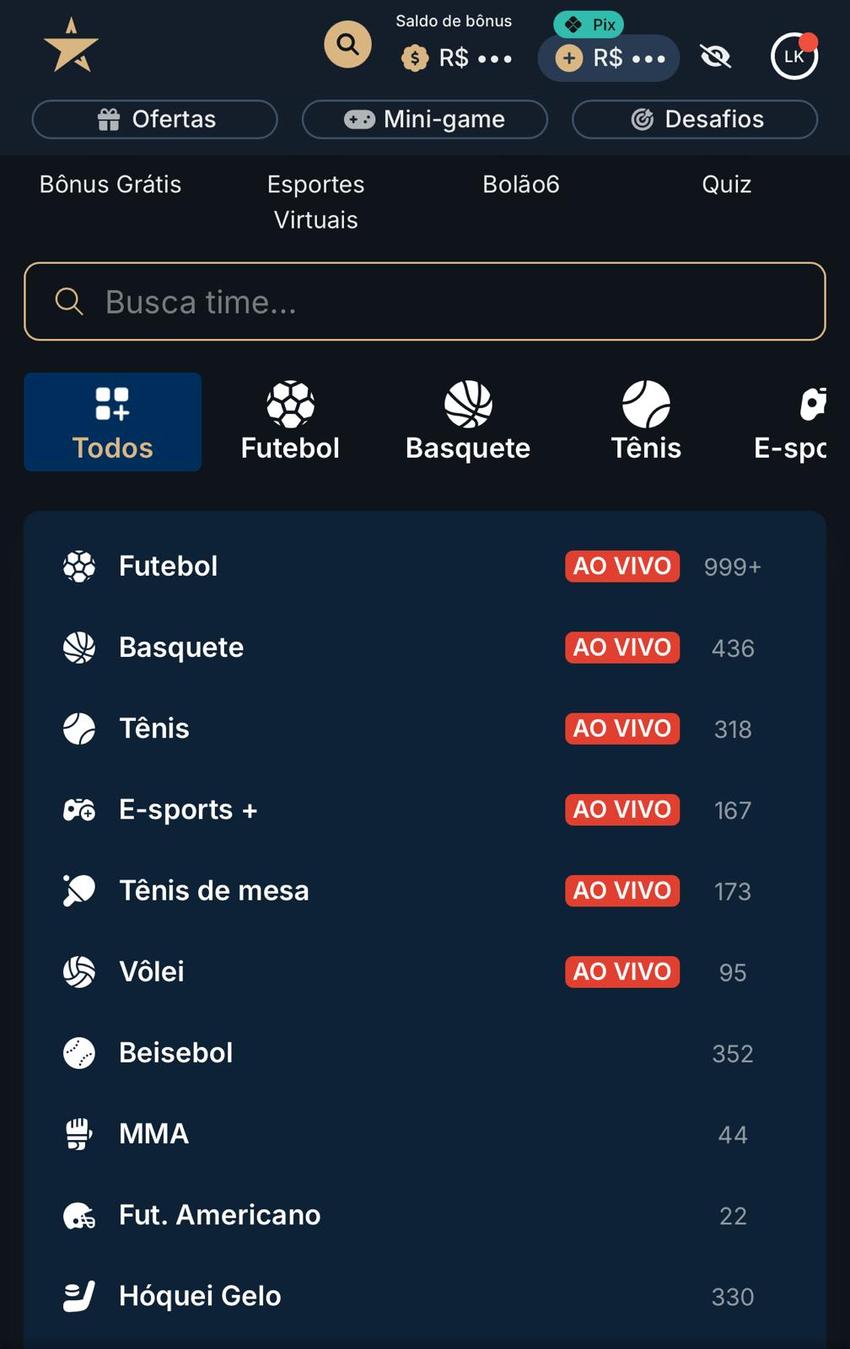
Task: Reveal Pix balance by clicking its dots
Action: [x=647, y=59]
